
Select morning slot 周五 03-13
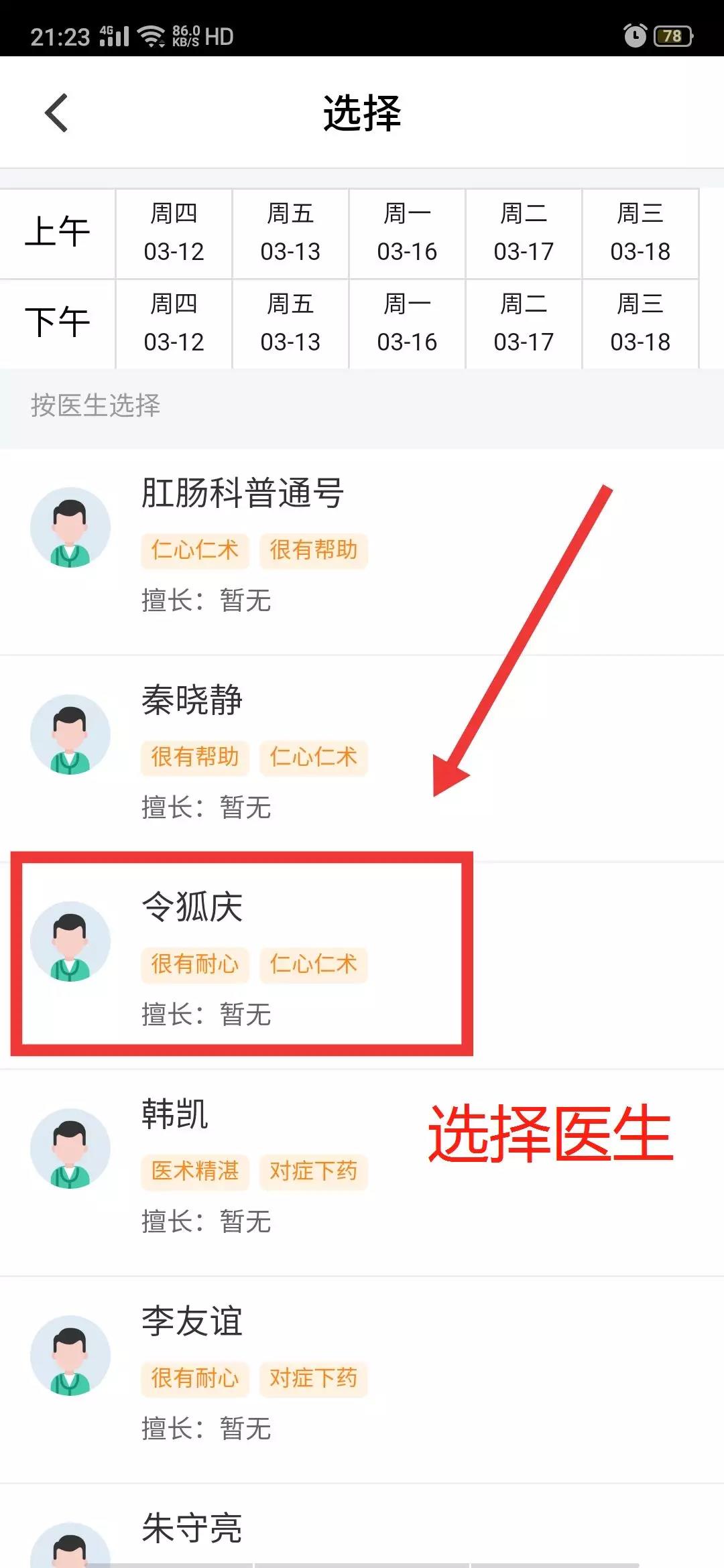coord(290,233)
